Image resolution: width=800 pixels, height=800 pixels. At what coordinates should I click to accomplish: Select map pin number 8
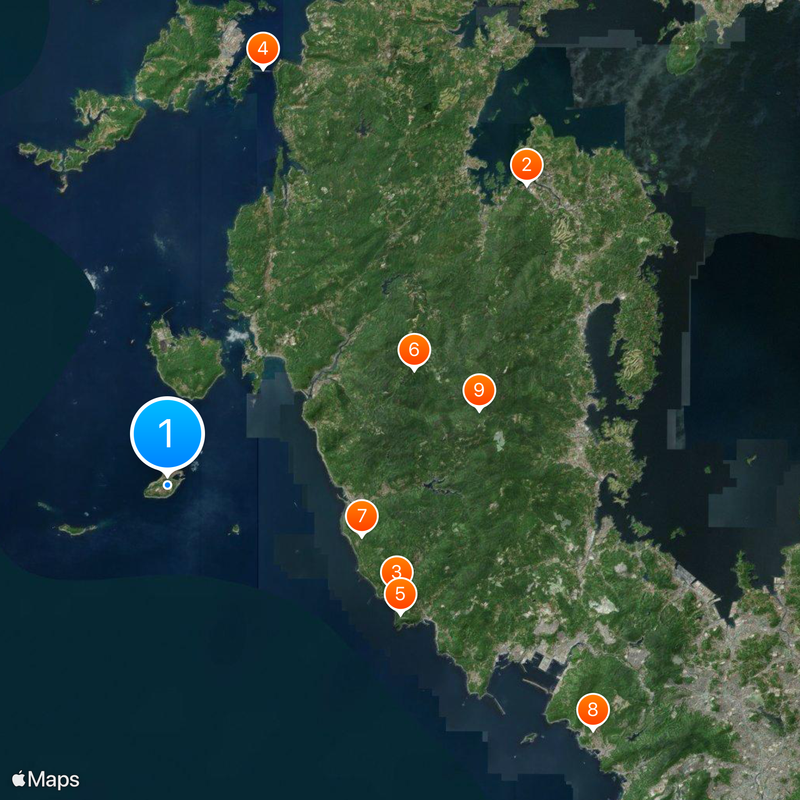(592, 711)
